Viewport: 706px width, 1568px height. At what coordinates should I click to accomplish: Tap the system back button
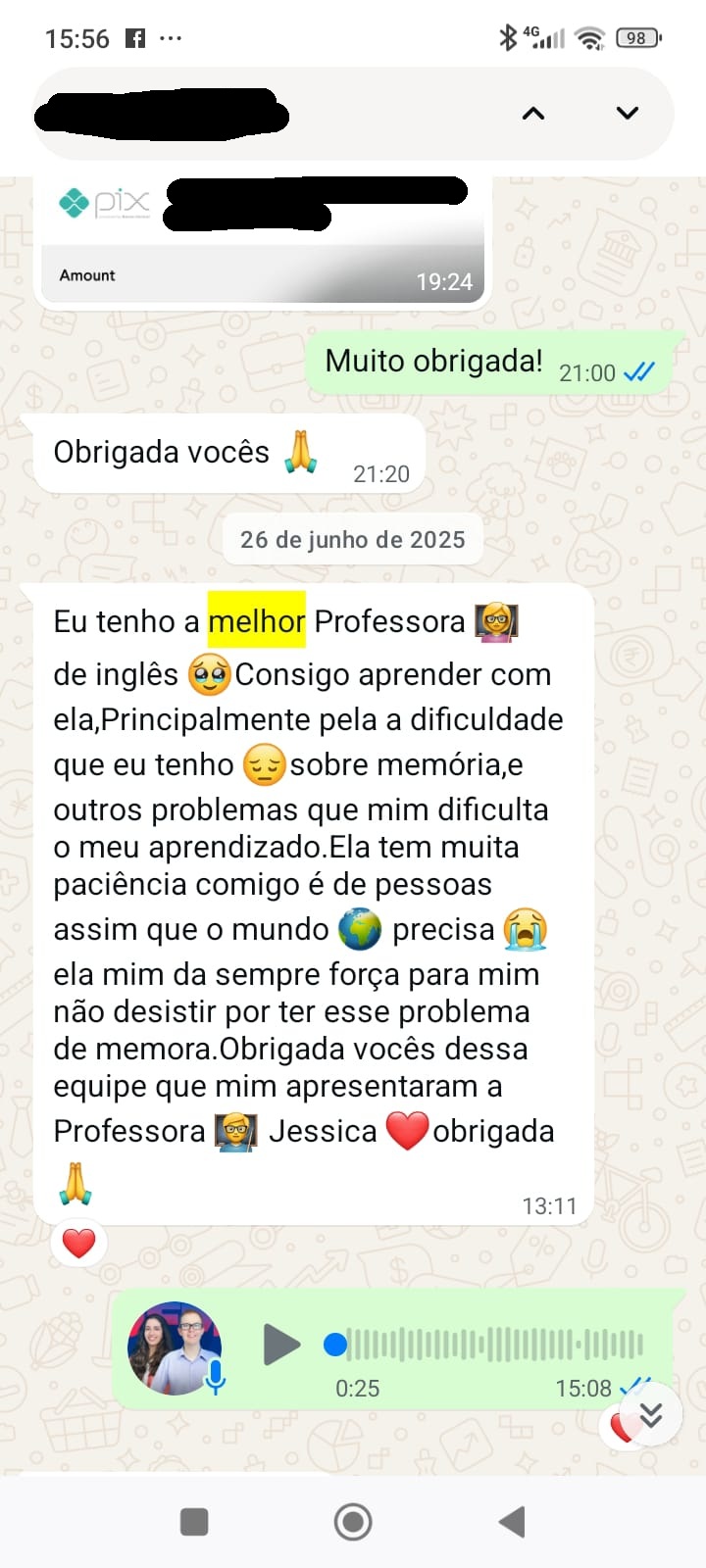(x=512, y=1522)
